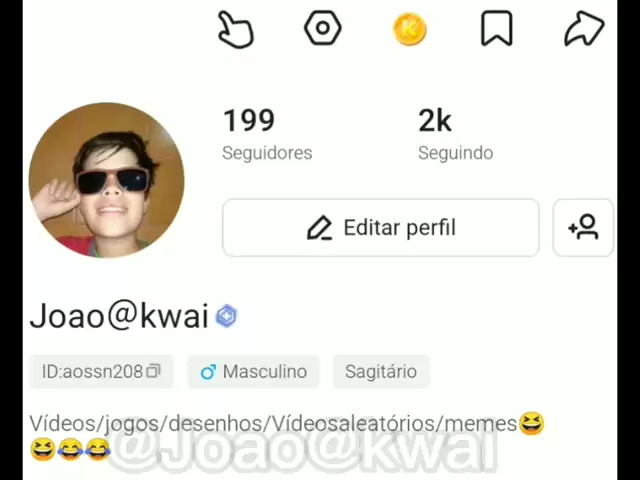
Task: Tap the Sagitário zodiac chip
Action: point(380,371)
